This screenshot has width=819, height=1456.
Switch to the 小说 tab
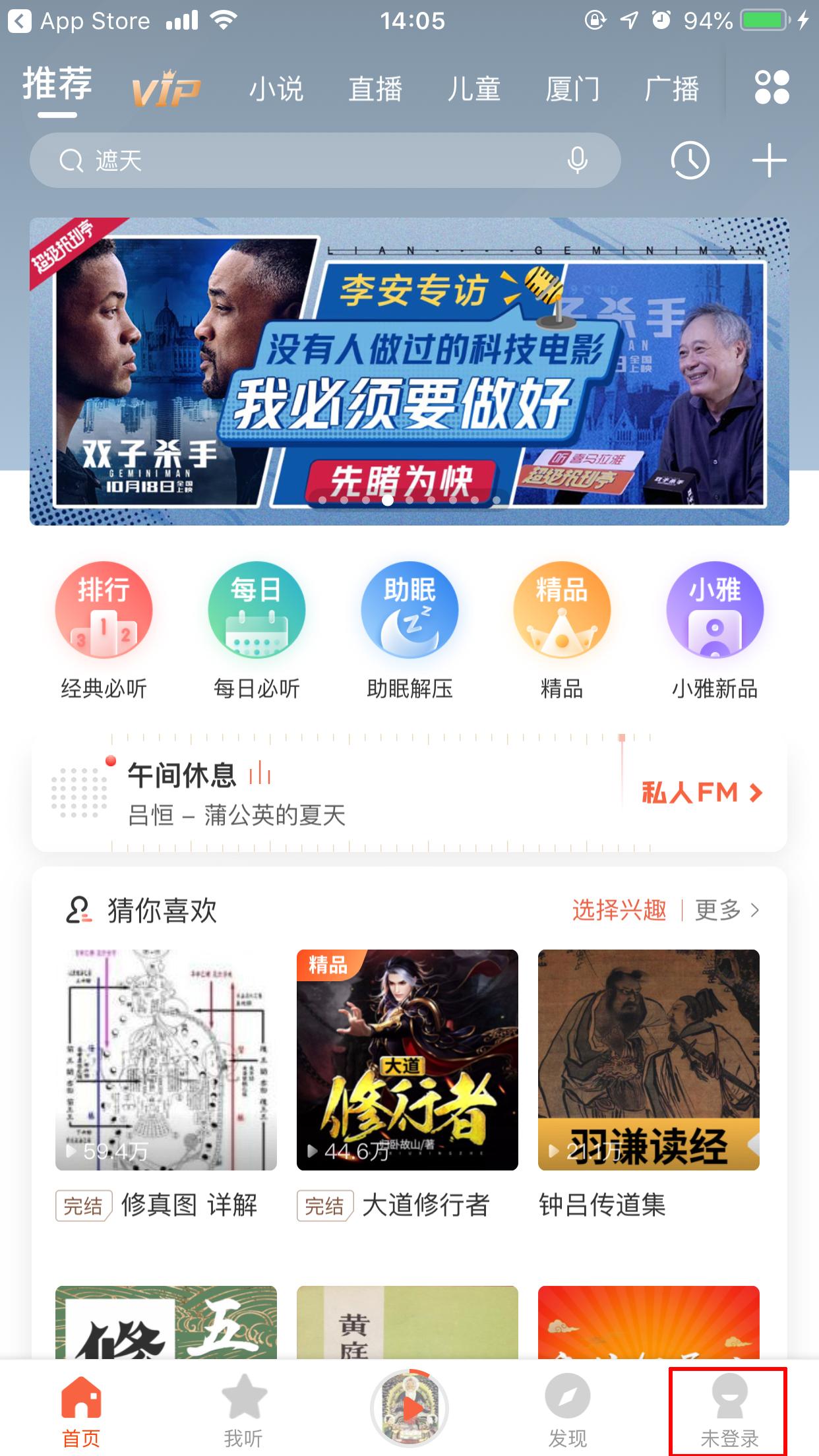277,89
